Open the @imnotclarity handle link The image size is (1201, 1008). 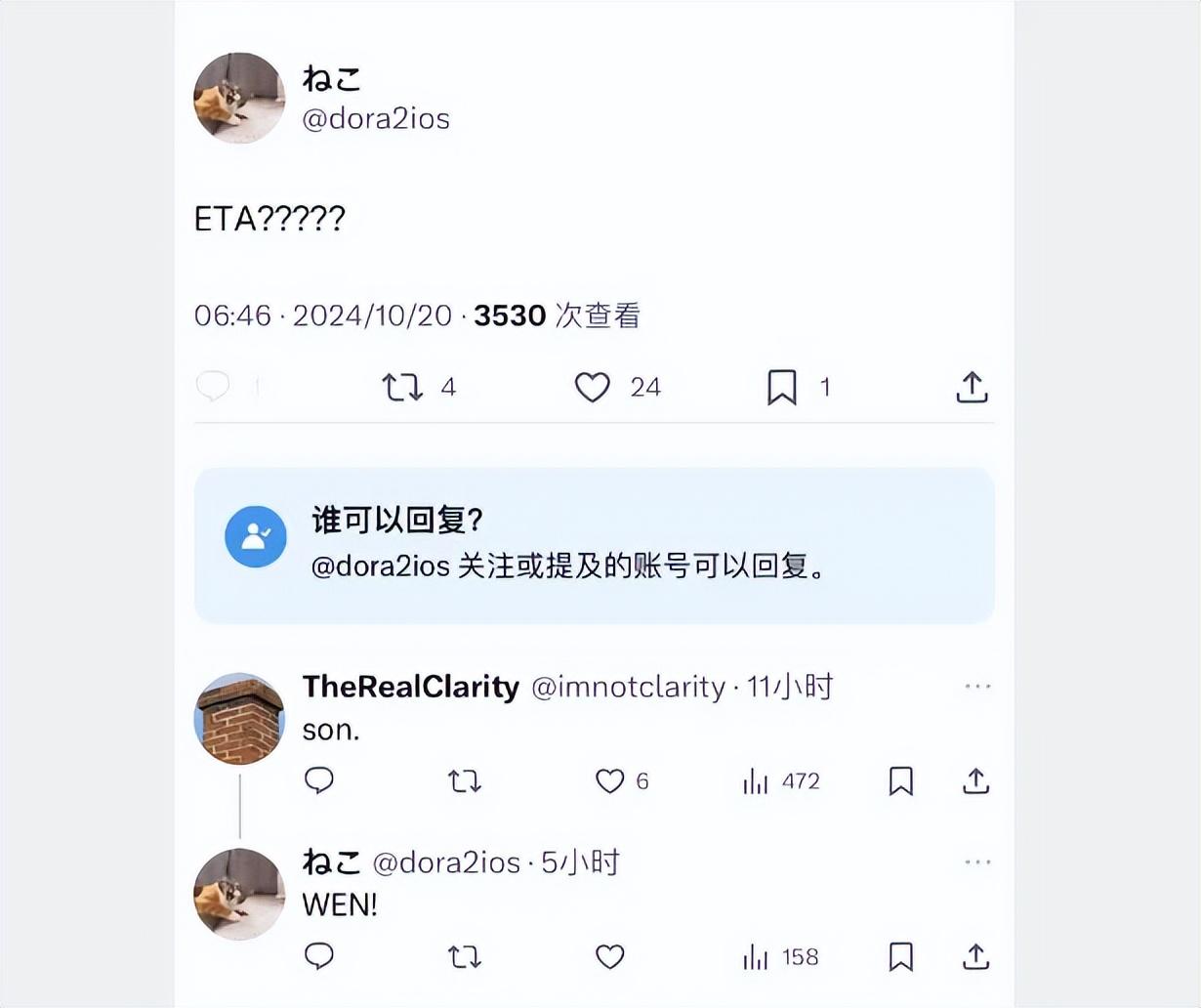click(x=628, y=687)
